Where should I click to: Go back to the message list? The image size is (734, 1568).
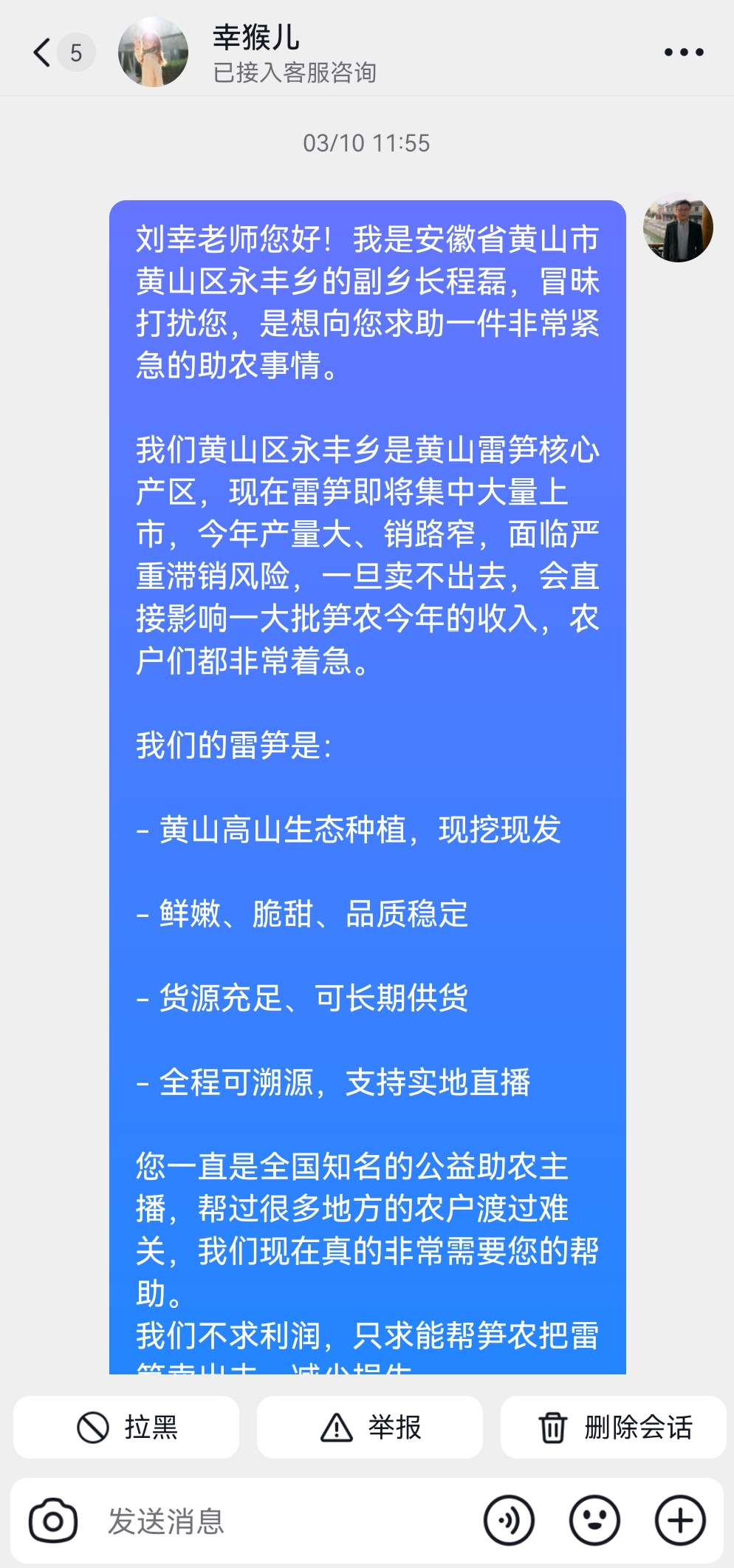point(43,52)
